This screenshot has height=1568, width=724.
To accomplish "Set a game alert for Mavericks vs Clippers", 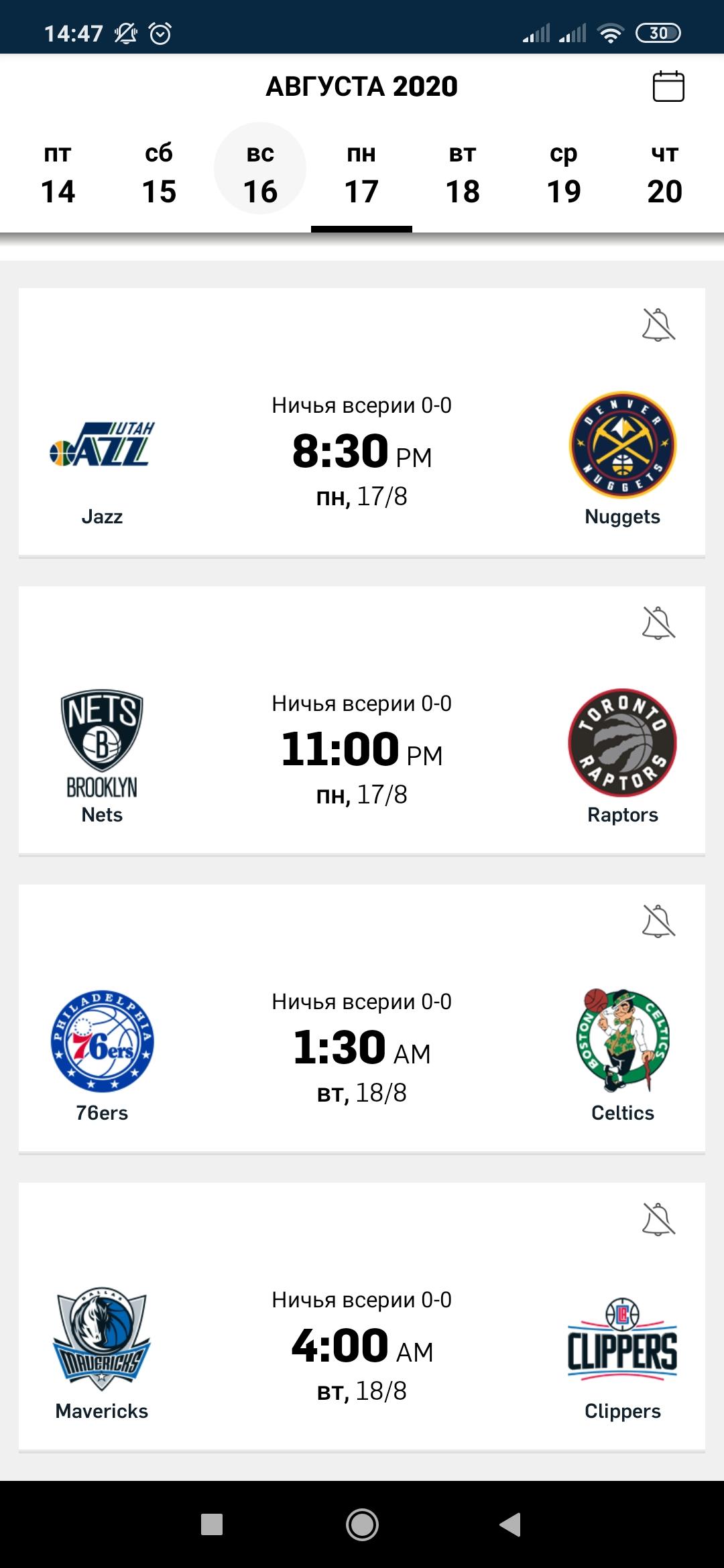I will click(658, 1220).
